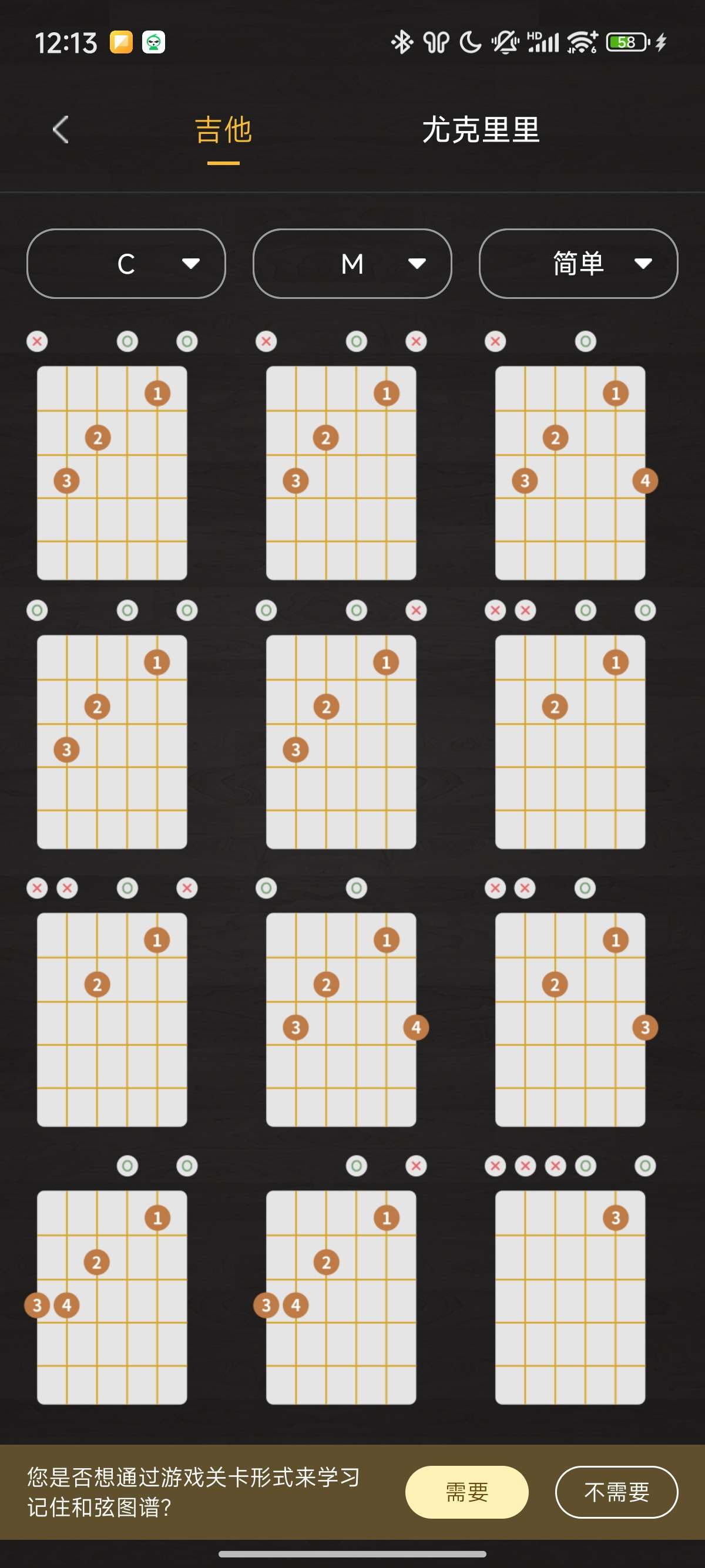Tap 需要 to learn via game levels
This screenshot has width=705, height=1568.
coord(466,1492)
